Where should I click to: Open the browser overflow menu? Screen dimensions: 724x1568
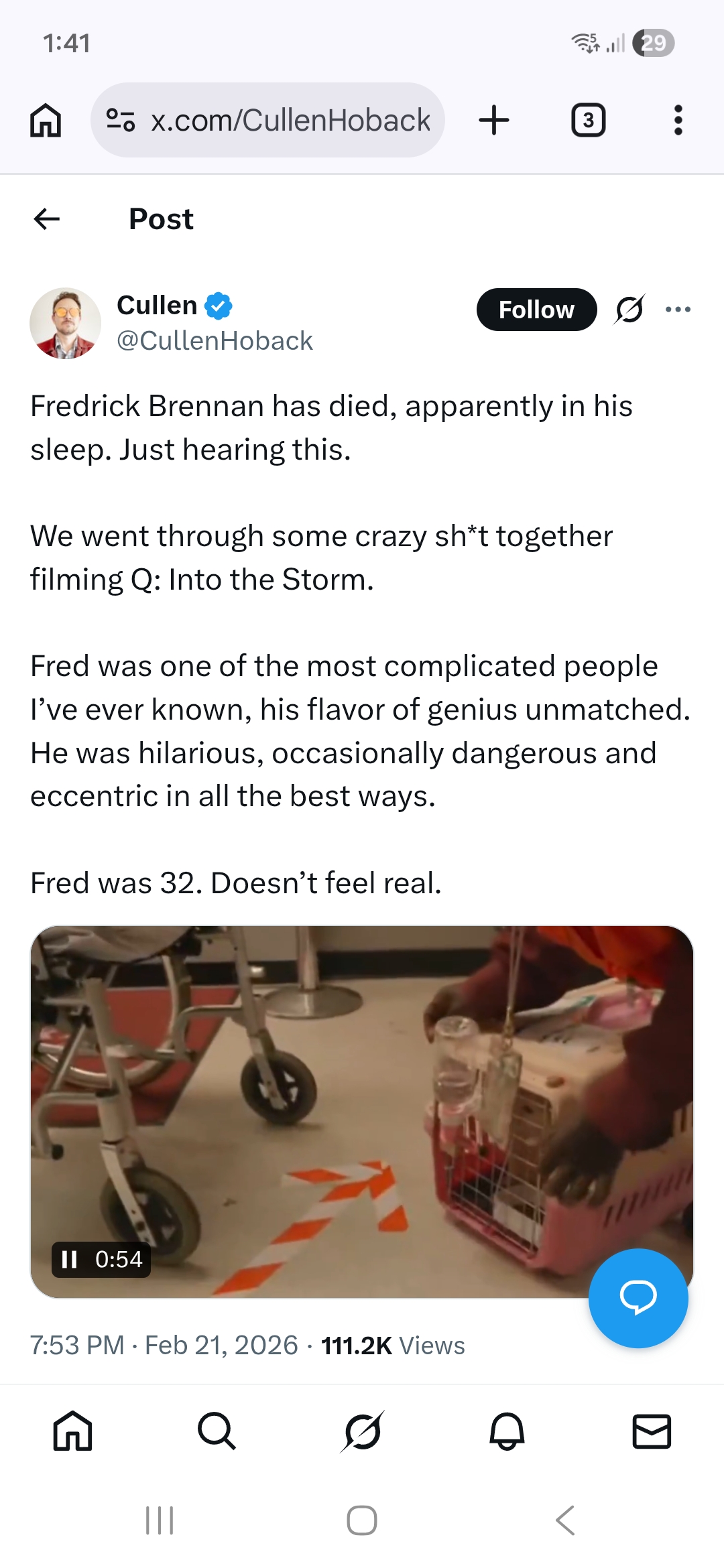click(x=678, y=121)
